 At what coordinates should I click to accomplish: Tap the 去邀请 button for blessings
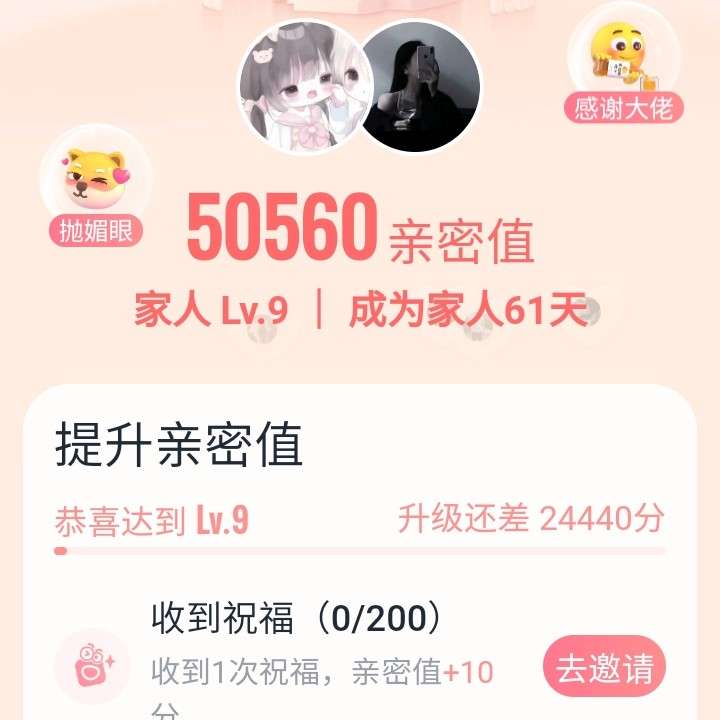tap(604, 667)
